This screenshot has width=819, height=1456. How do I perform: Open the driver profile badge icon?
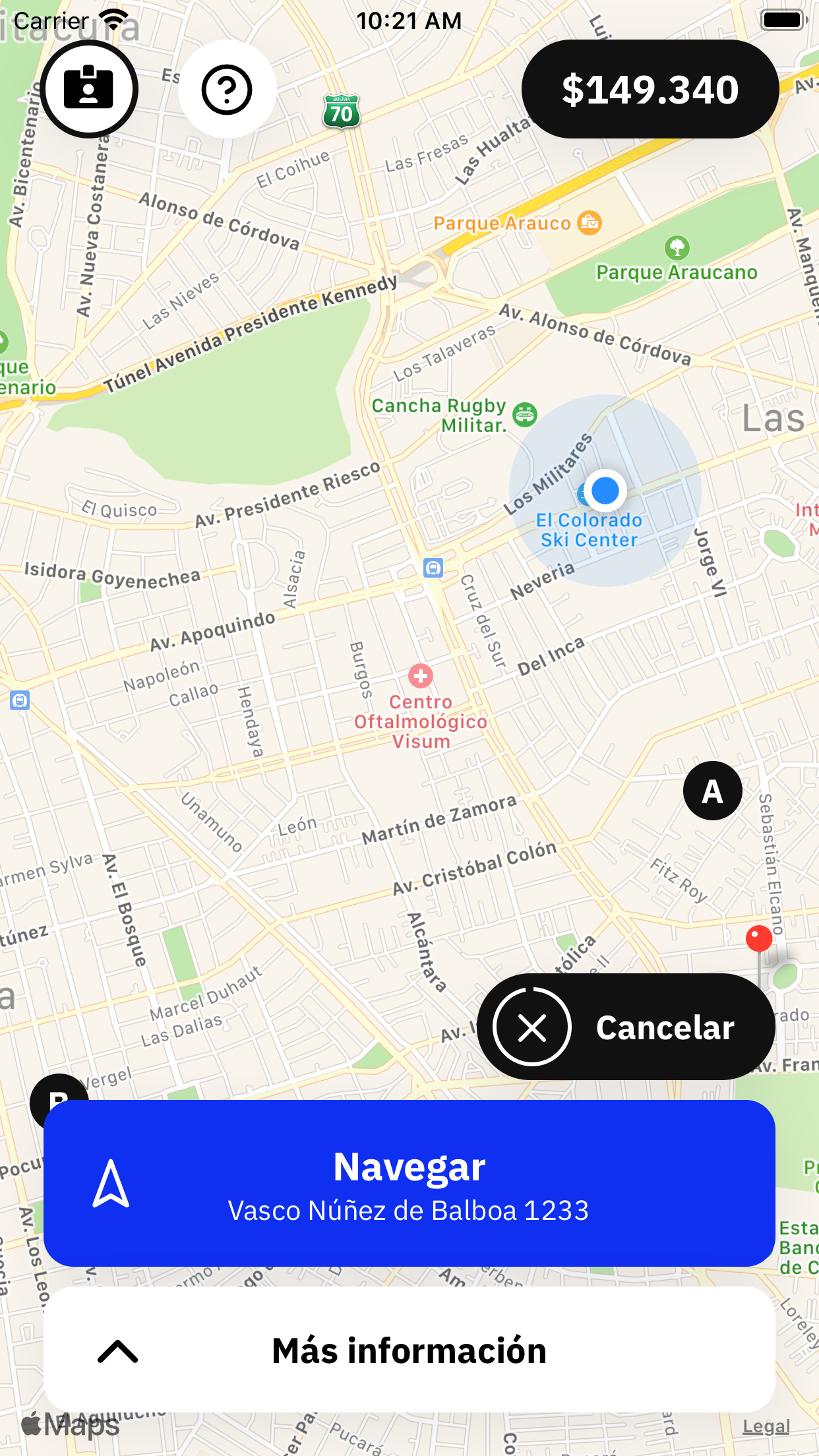click(x=89, y=89)
